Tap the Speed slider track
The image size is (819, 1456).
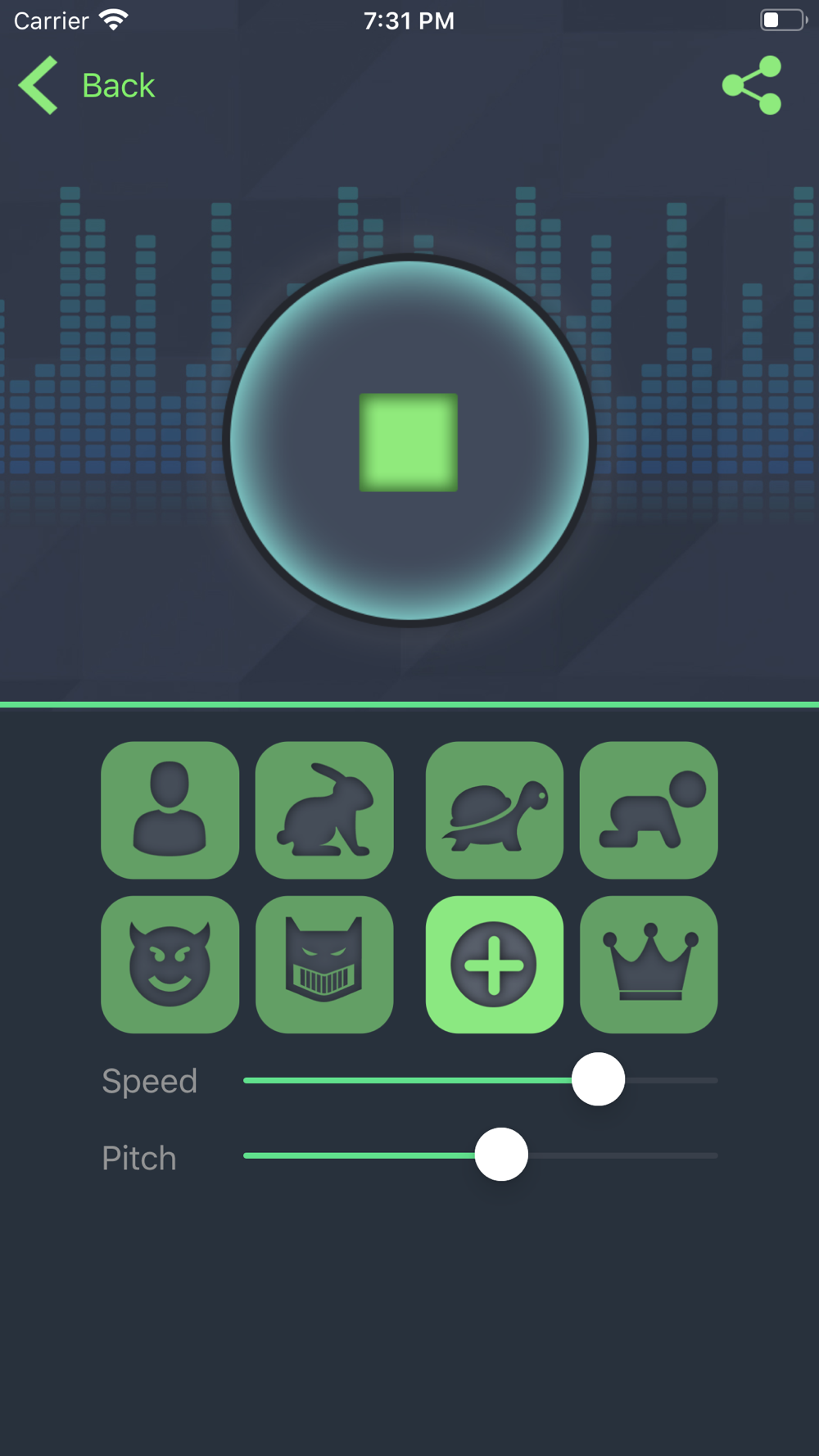click(x=481, y=1080)
